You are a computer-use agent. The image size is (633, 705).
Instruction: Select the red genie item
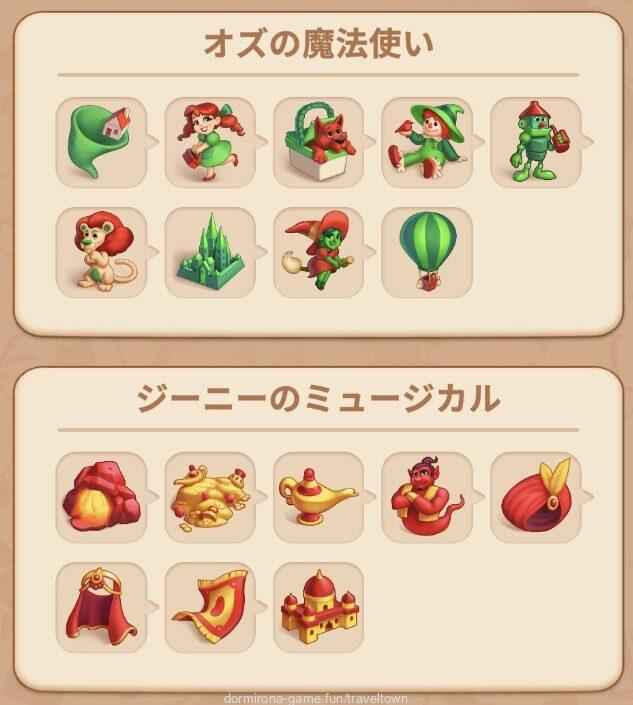tap(426, 497)
